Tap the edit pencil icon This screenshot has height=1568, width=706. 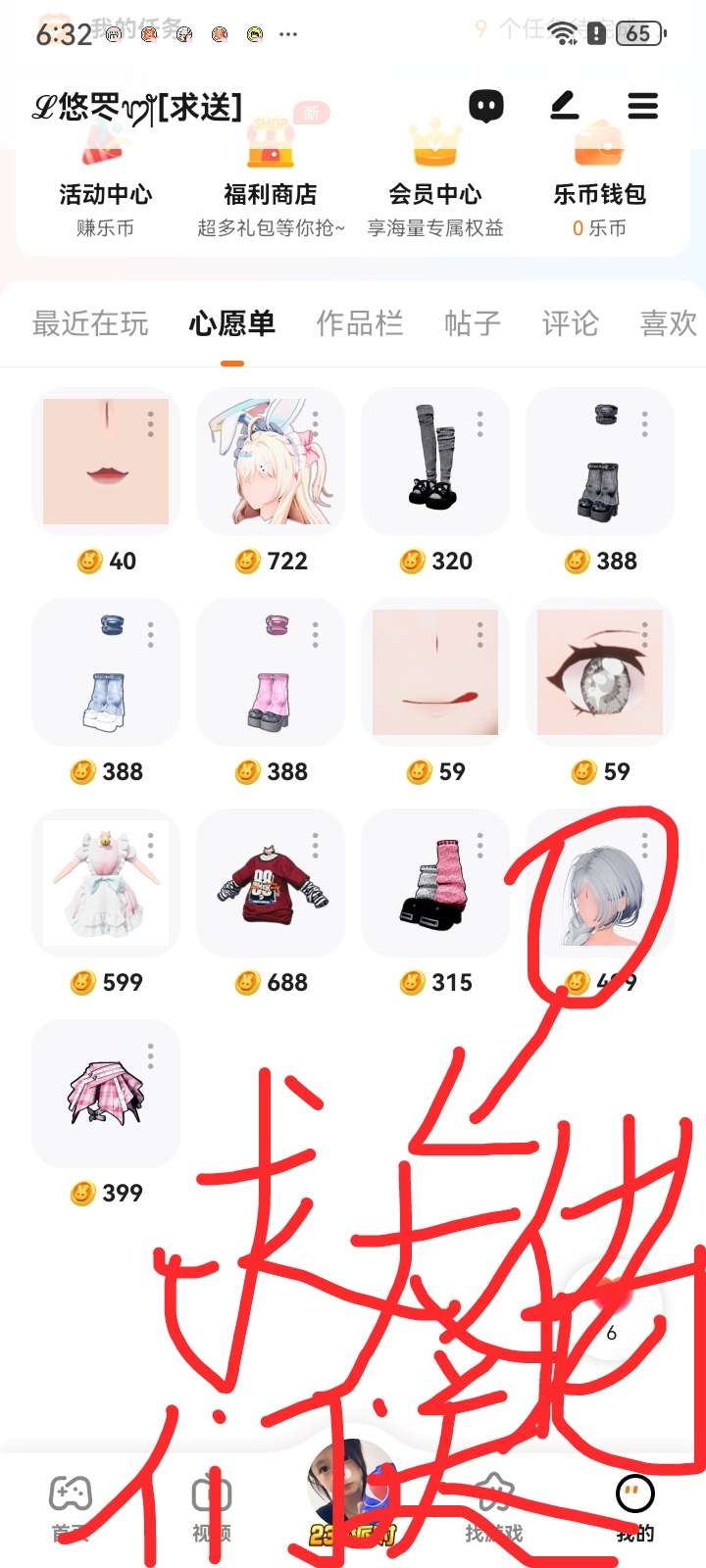564,105
